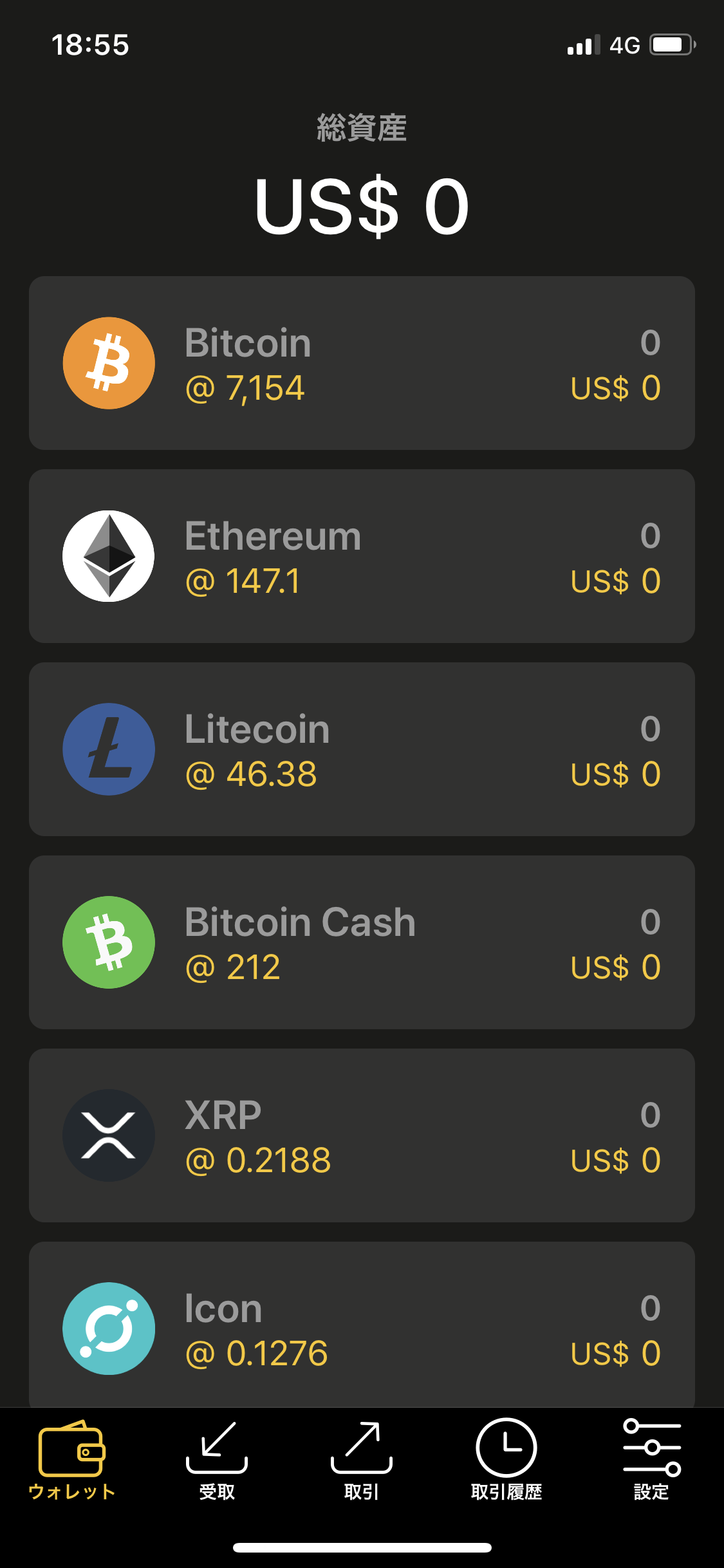Open the Ethereum wallet card
This screenshot has height=1568, width=724.
[362, 556]
